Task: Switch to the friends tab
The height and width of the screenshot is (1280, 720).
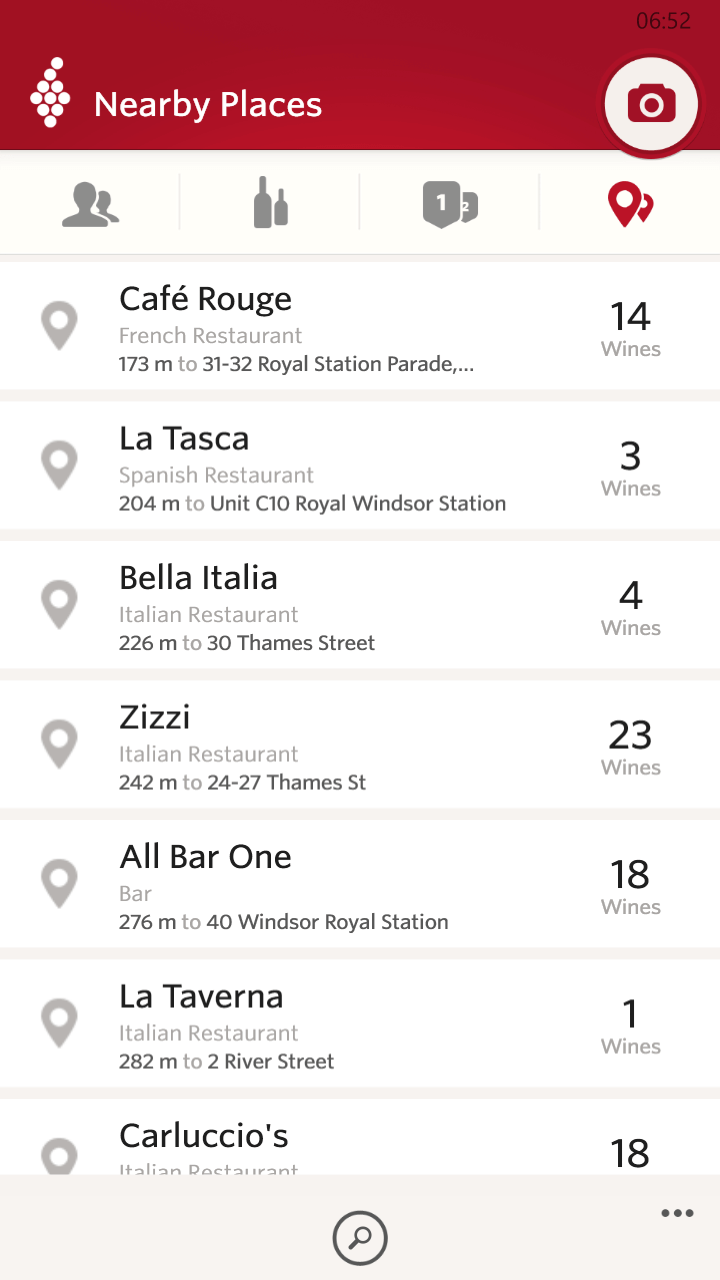Action: [90, 204]
